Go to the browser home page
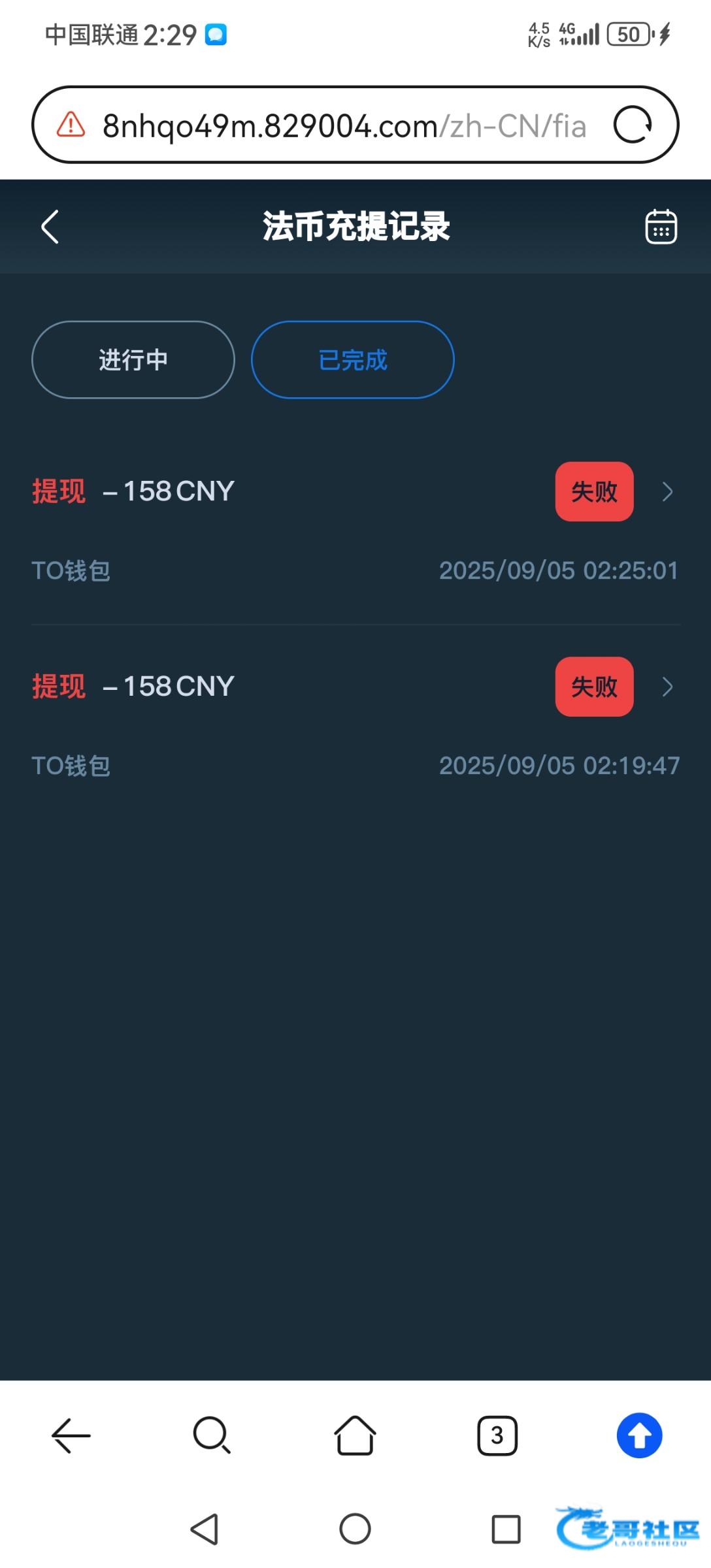 [355, 1435]
